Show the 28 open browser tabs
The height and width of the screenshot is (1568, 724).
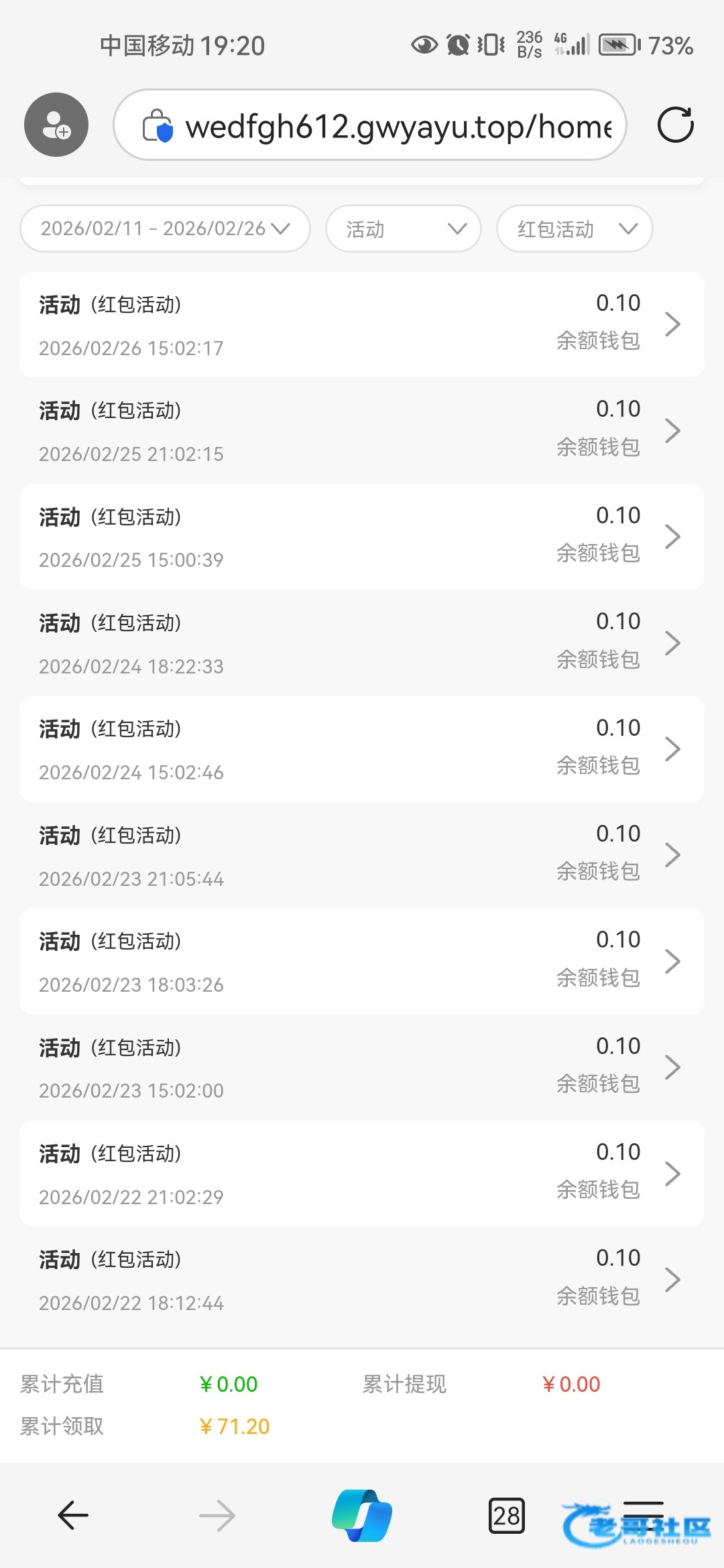(507, 1516)
